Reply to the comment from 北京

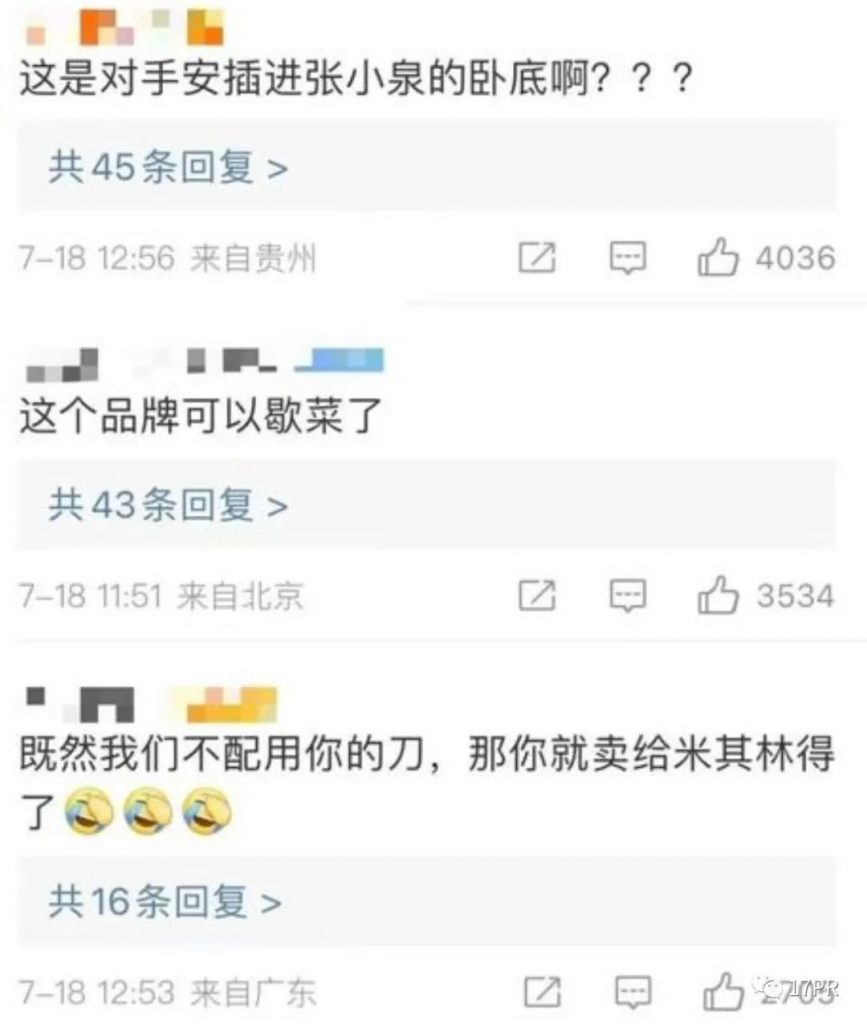(x=628, y=597)
